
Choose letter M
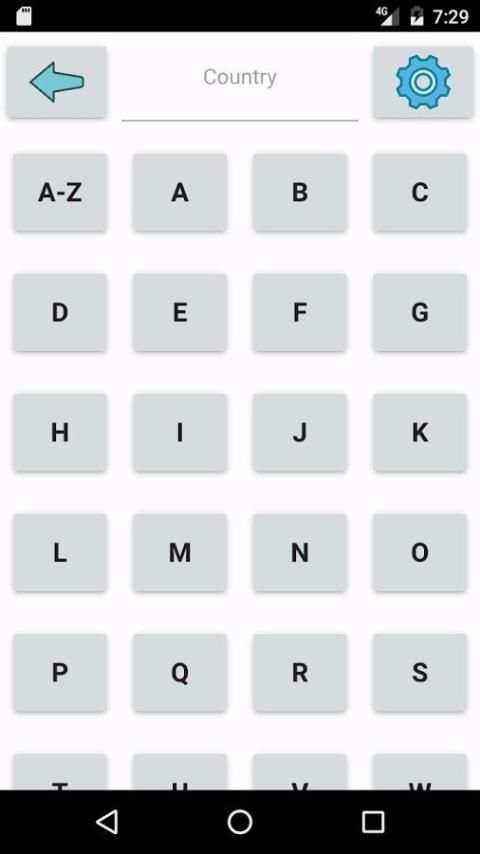click(x=180, y=553)
